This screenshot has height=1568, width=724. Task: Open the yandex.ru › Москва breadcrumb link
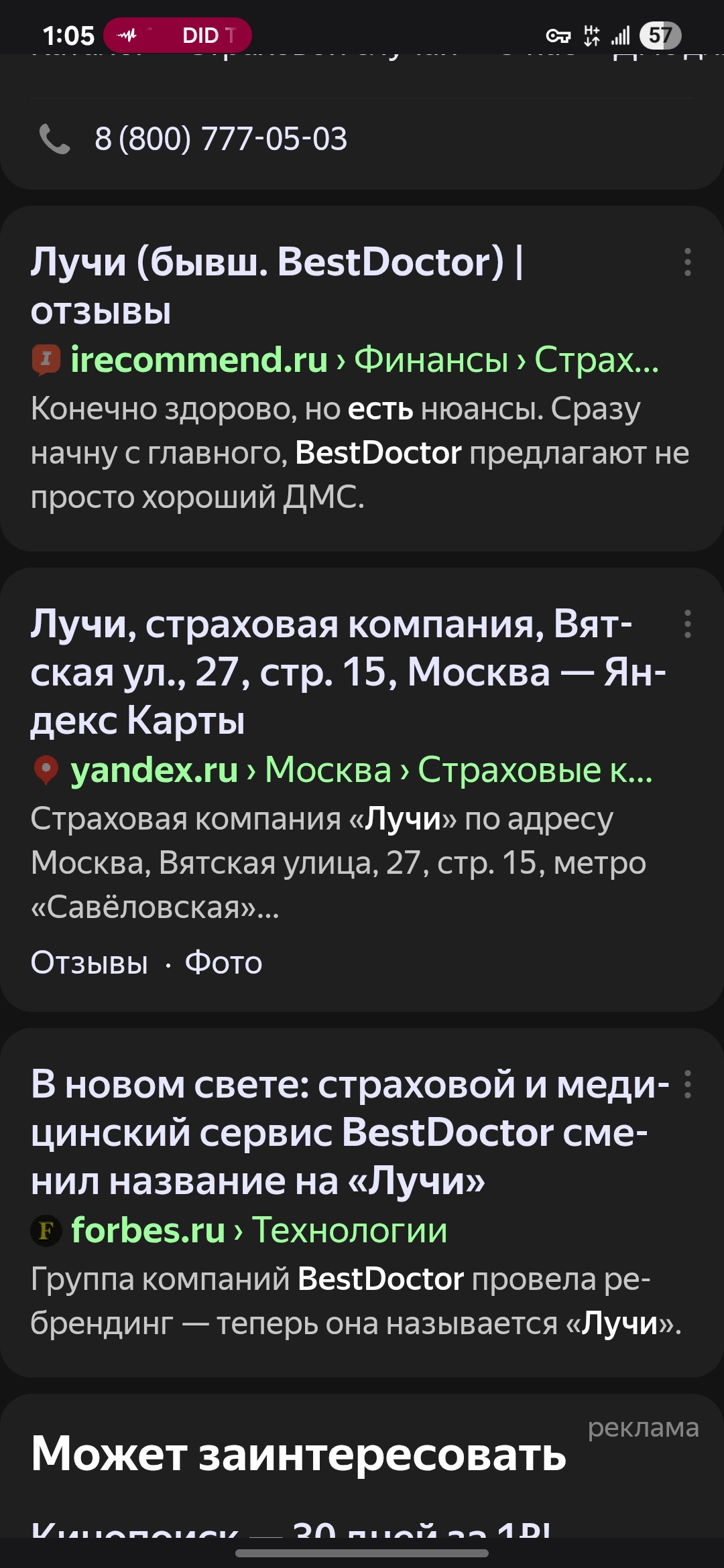154,770
